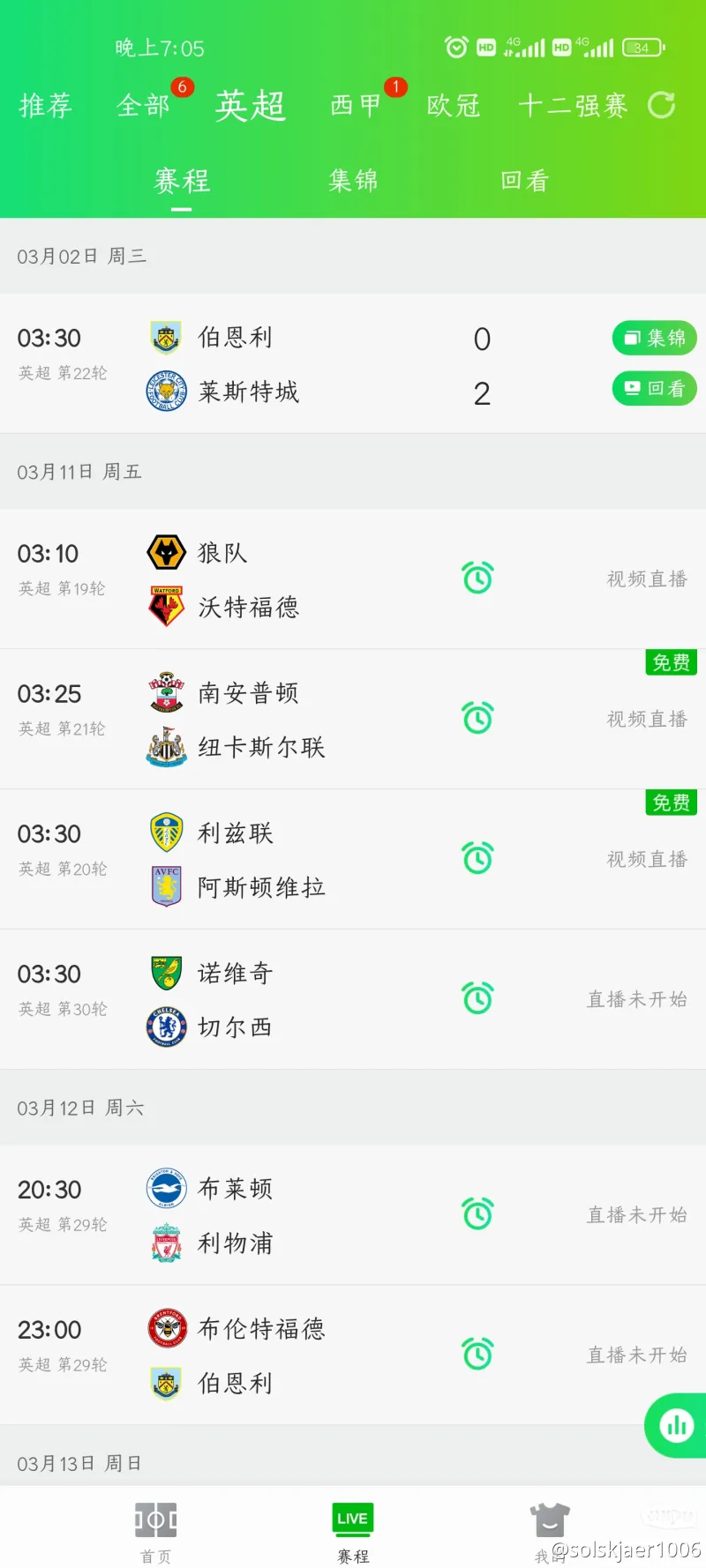Watch 集锦 highlights for 伯恩利 vs 莱斯特城

[654, 338]
